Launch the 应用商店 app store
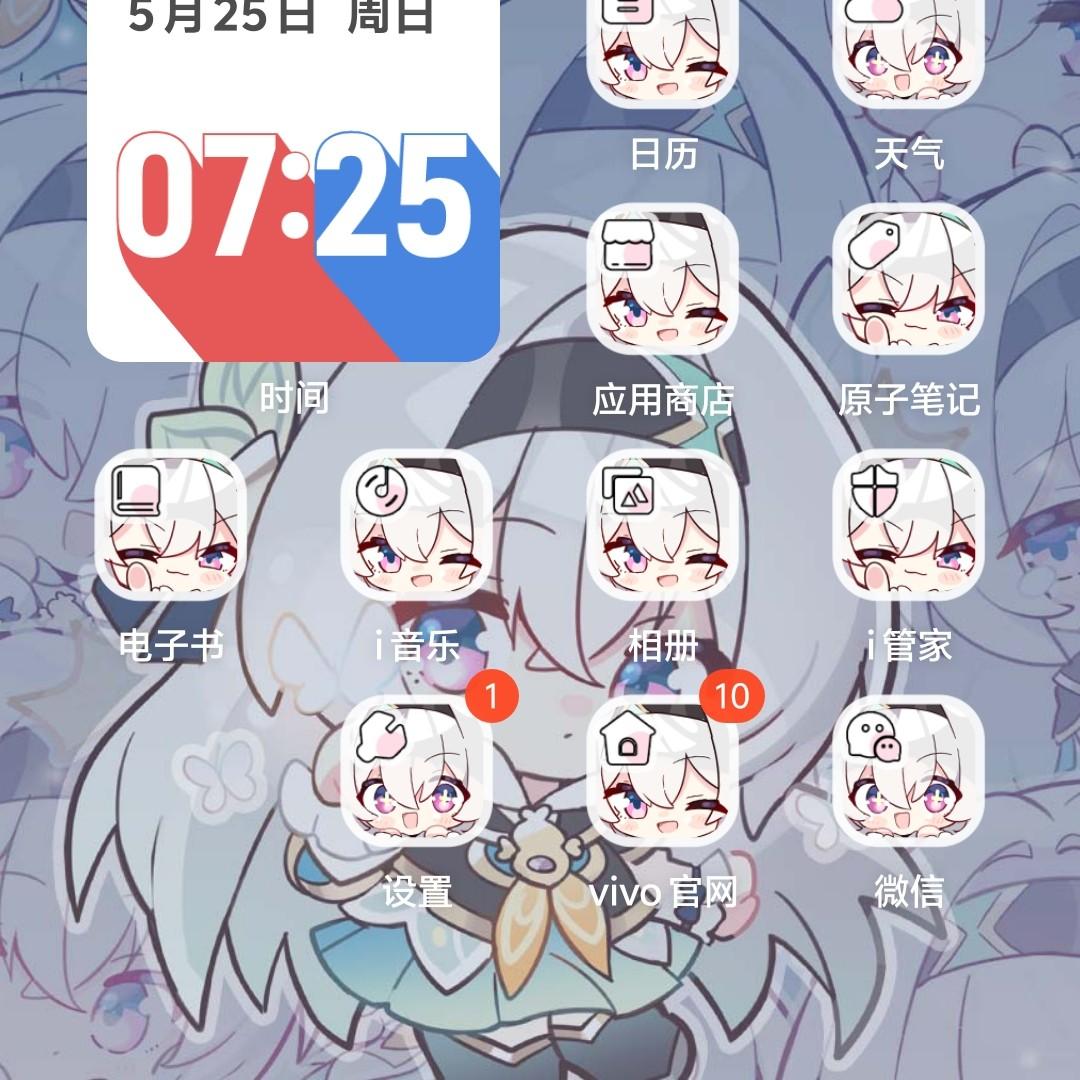Viewport: 1080px width, 1080px height. click(662, 280)
